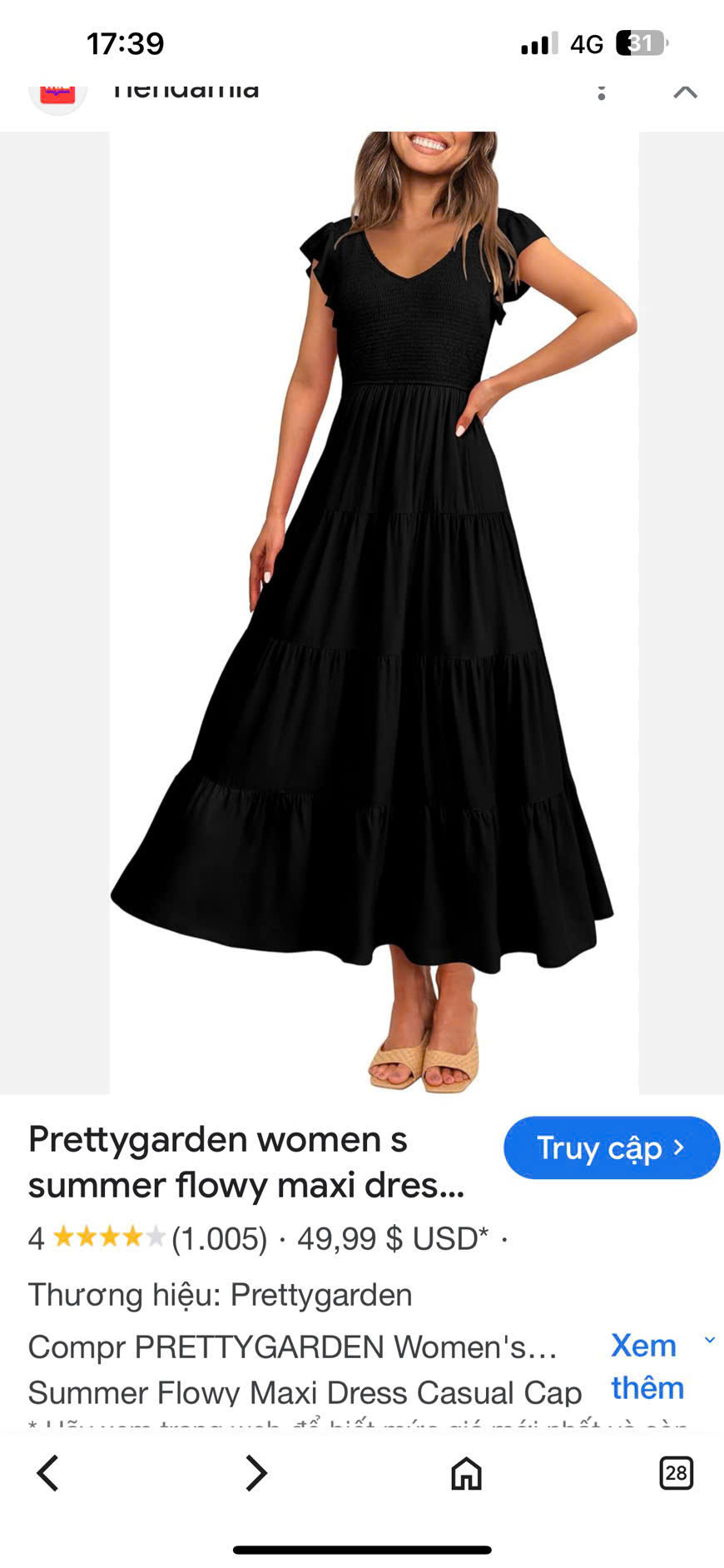Viewport: 724px width, 1568px height.
Task: Collapse the panel with the up chevron
Action: coord(685,91)
